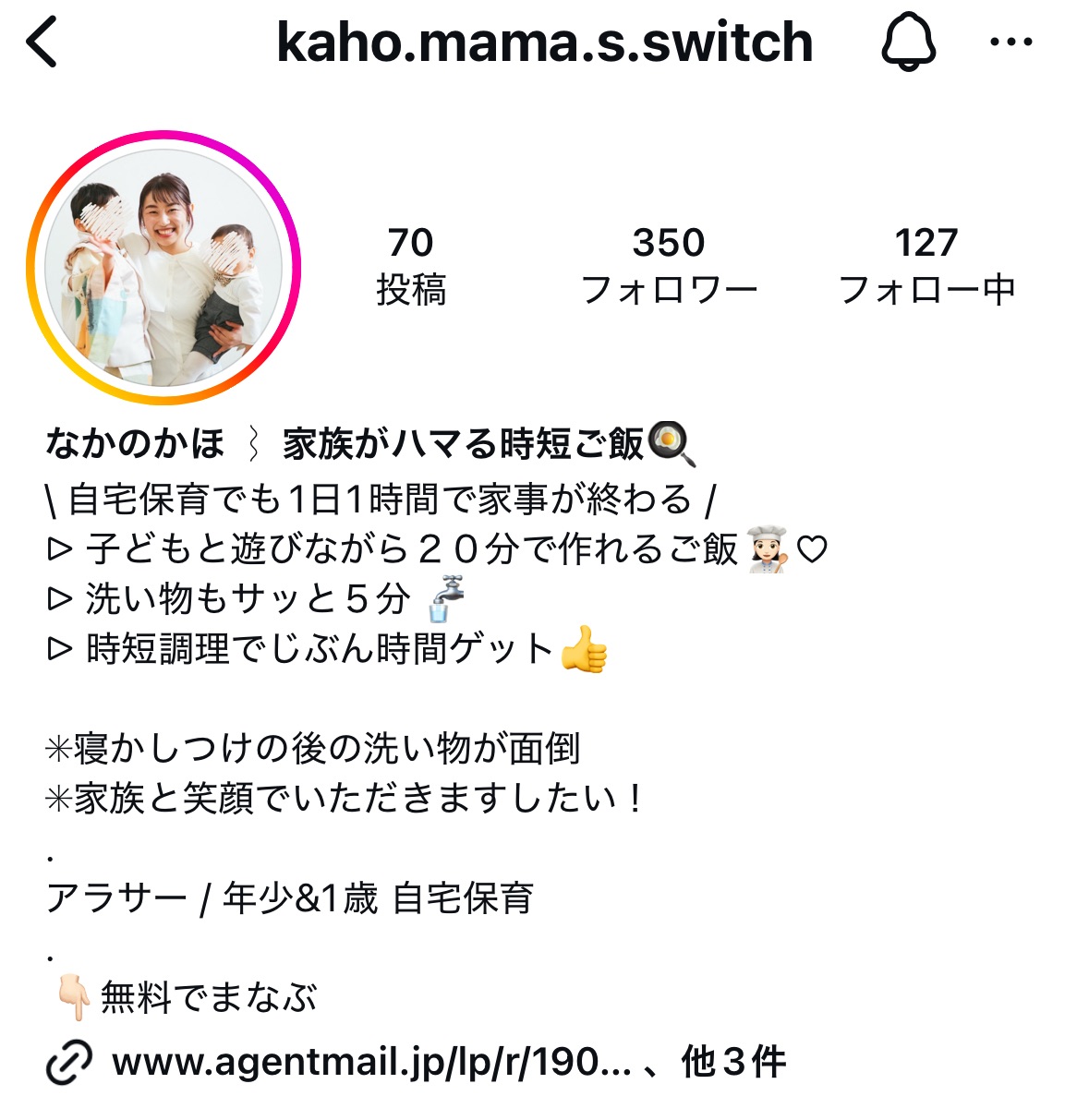Open the www.agentmail.jp profile link
Image resolution: width=1089 pixels, height=1120 pixels.
click(369, 1062)
